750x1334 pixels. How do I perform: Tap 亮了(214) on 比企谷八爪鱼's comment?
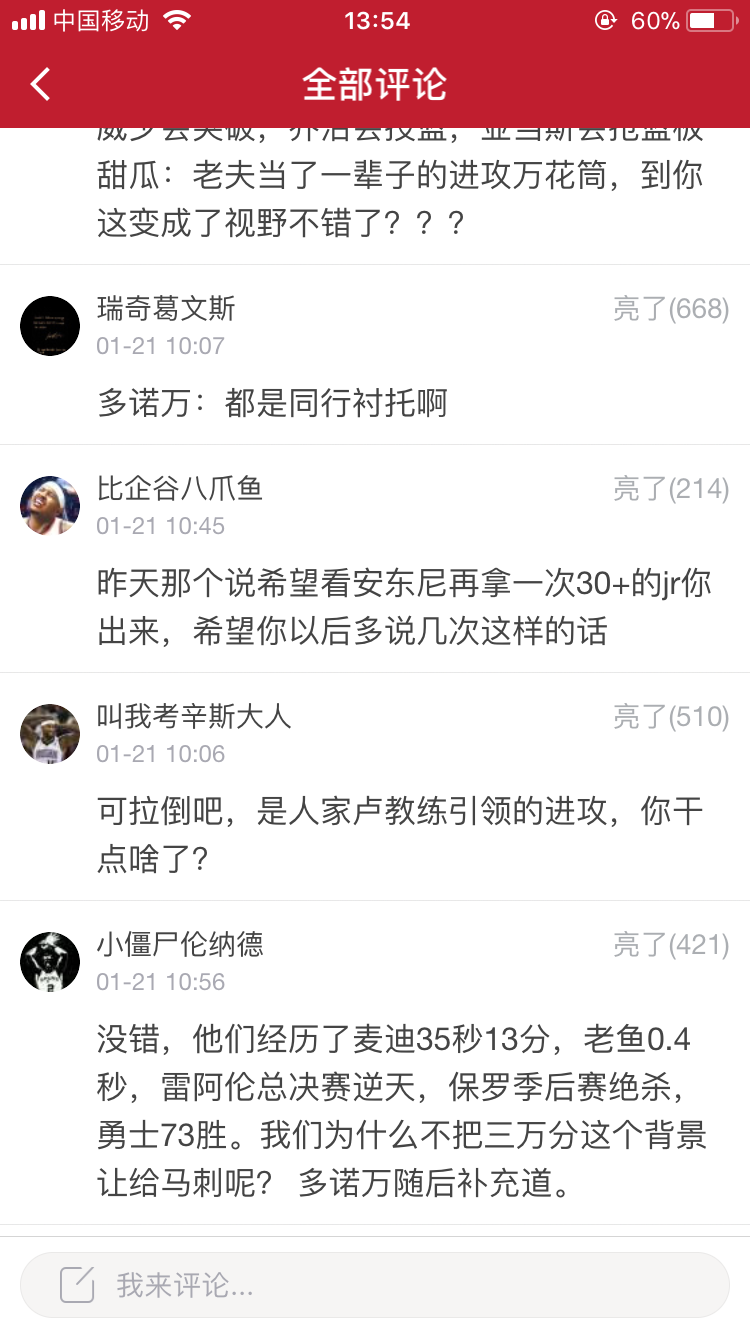pos(671,488)
